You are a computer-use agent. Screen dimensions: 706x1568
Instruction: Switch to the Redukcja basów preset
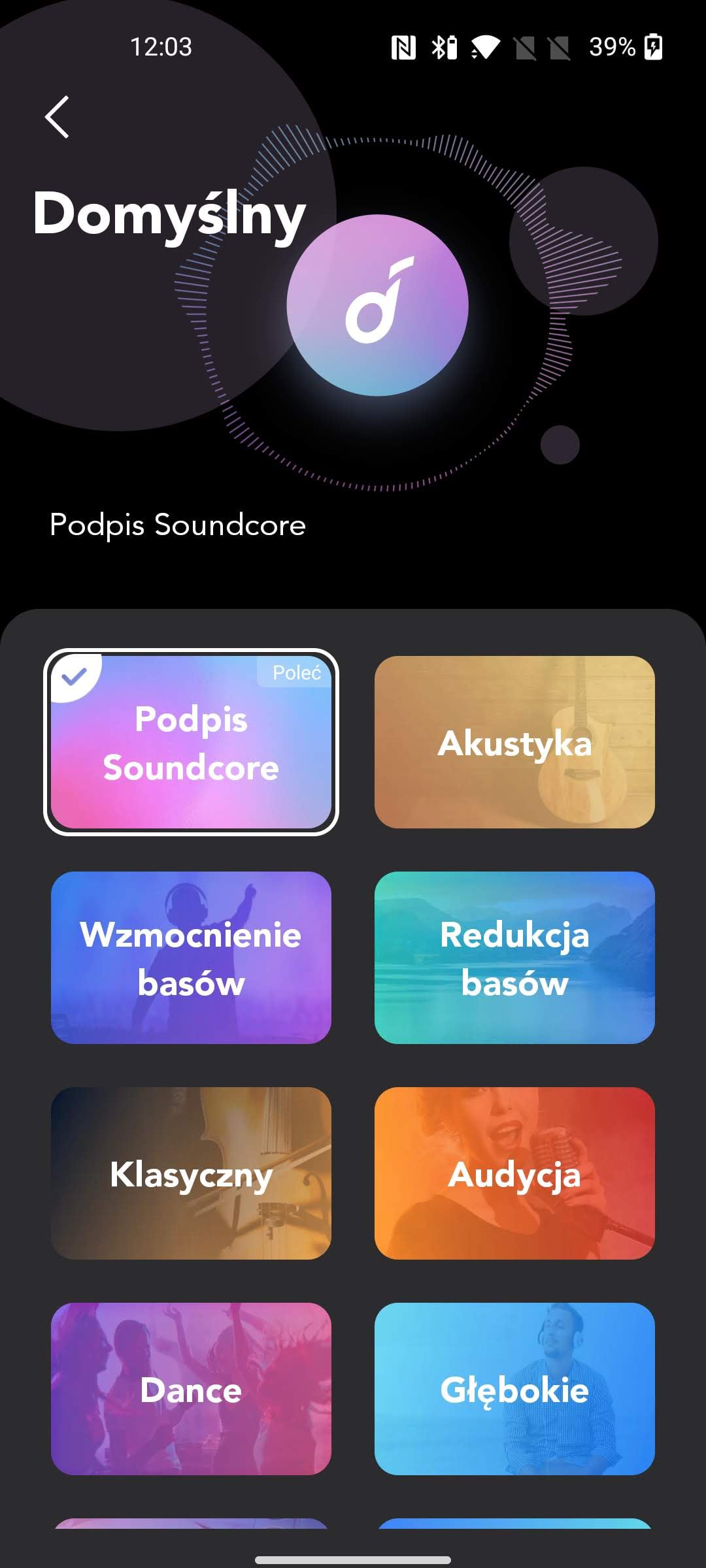click(x=514, y=958)
